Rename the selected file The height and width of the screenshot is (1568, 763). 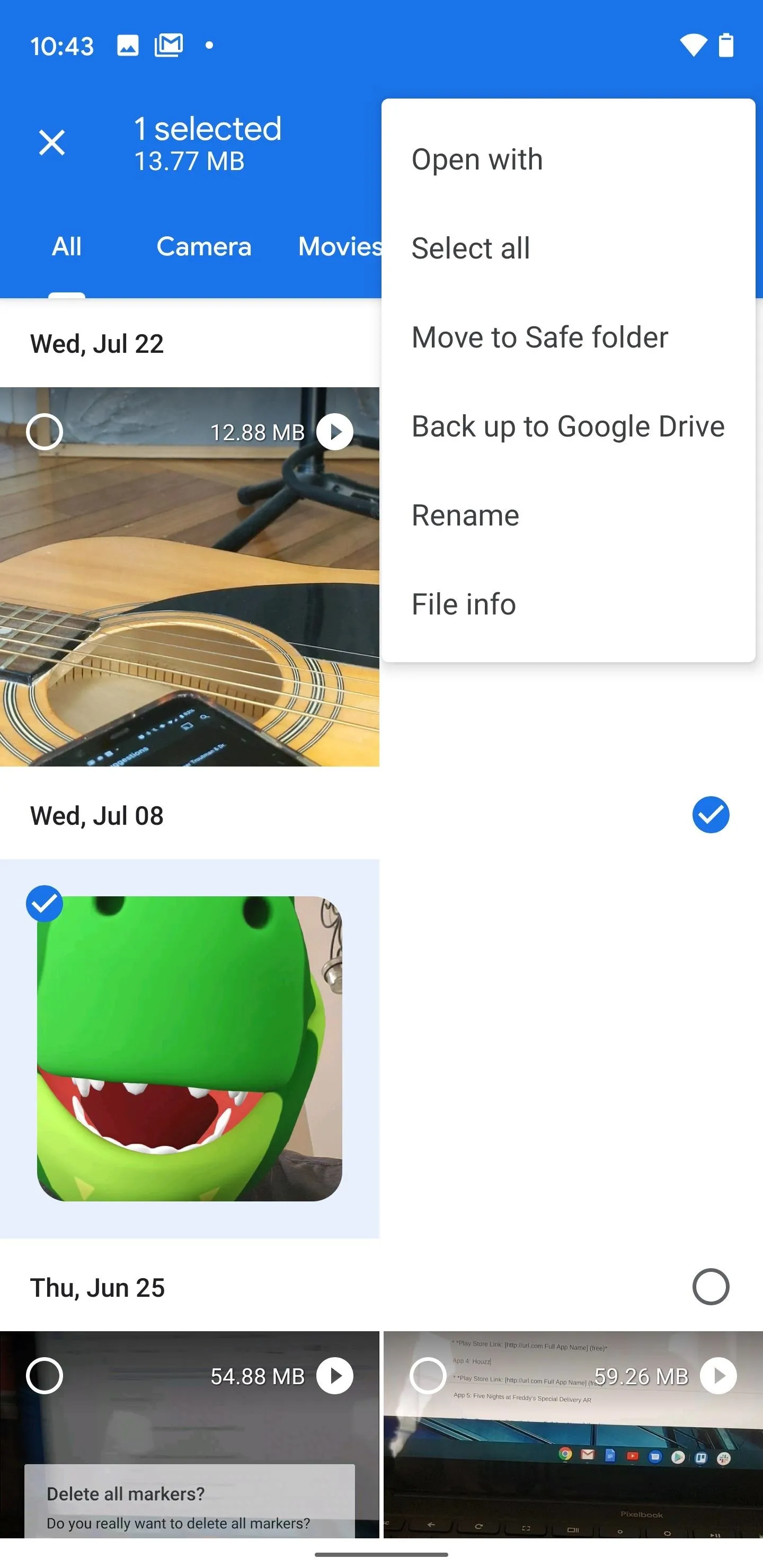[568, 515]
